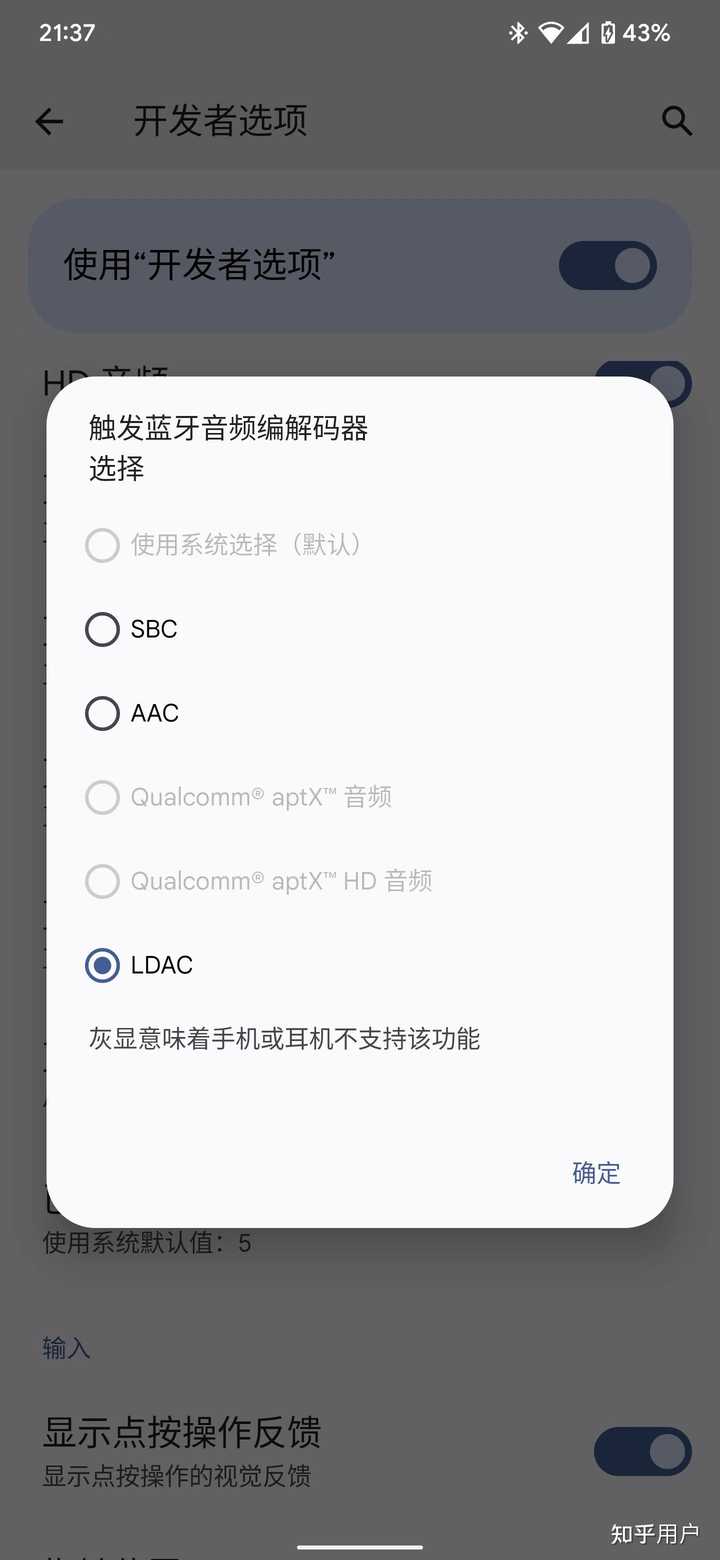Confirm codec choice with 确定
The image size is (720, 1560).
pos(596,1172)
